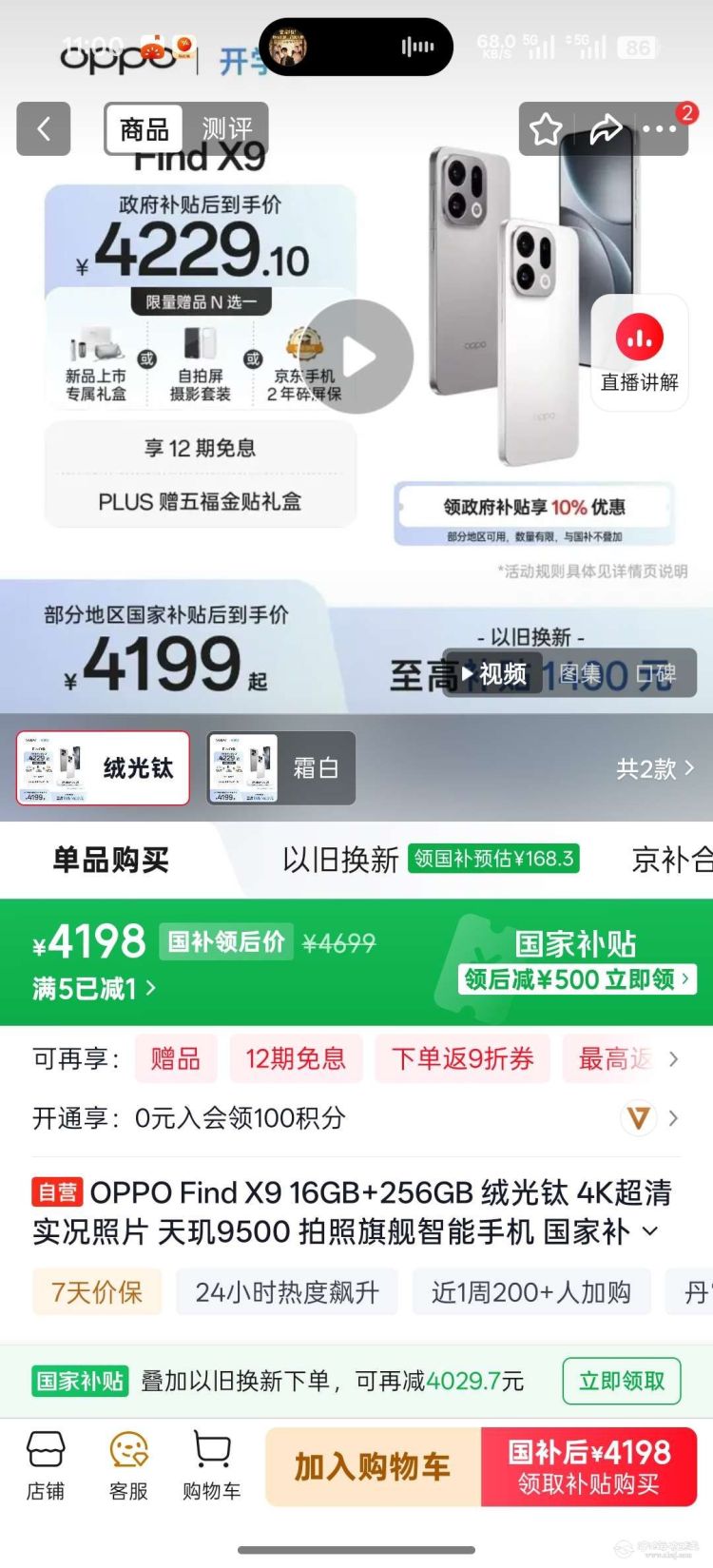Switch to the 测评 tab
The width and height of the screenshot is (713, 1568).
click(x=226, y=128)
